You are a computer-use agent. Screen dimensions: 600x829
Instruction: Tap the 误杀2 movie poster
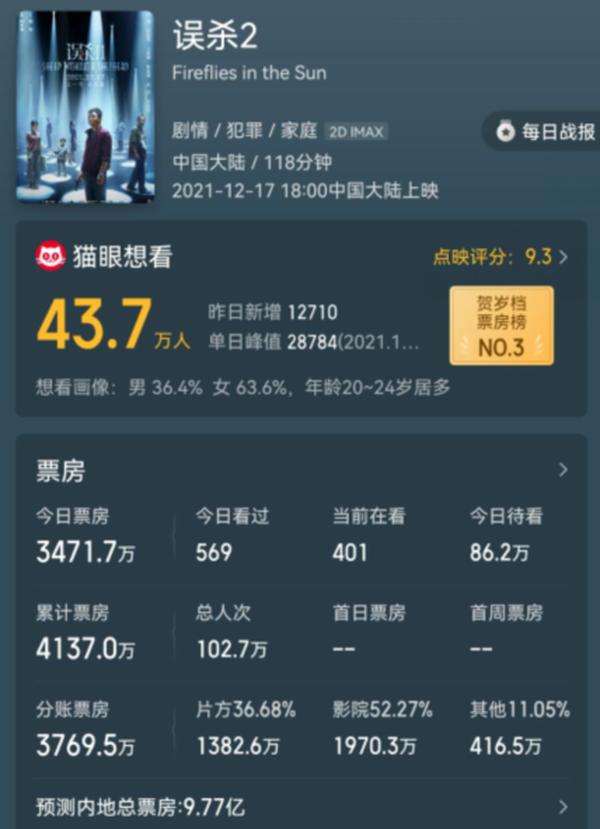tap(85, 107)
